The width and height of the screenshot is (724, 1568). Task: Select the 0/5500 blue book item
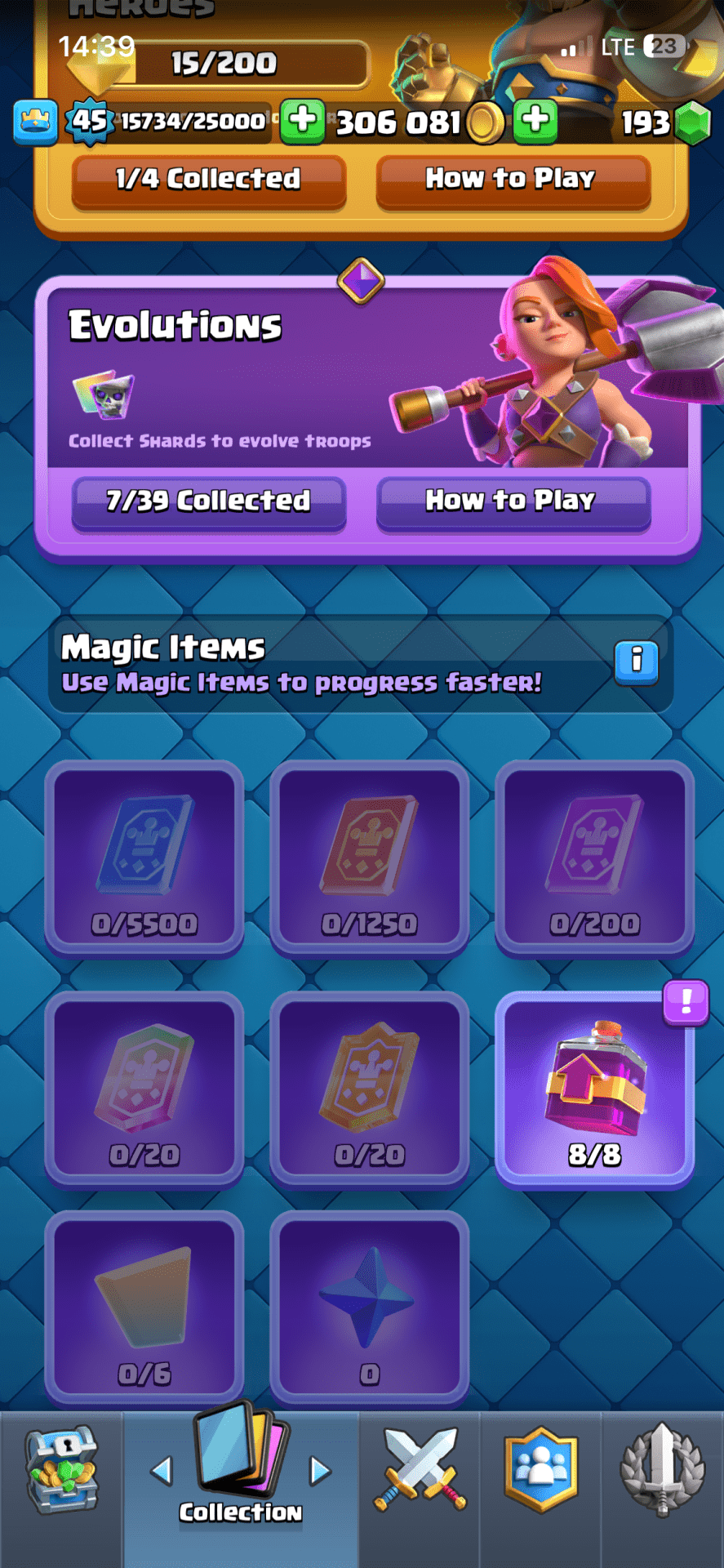144,857
